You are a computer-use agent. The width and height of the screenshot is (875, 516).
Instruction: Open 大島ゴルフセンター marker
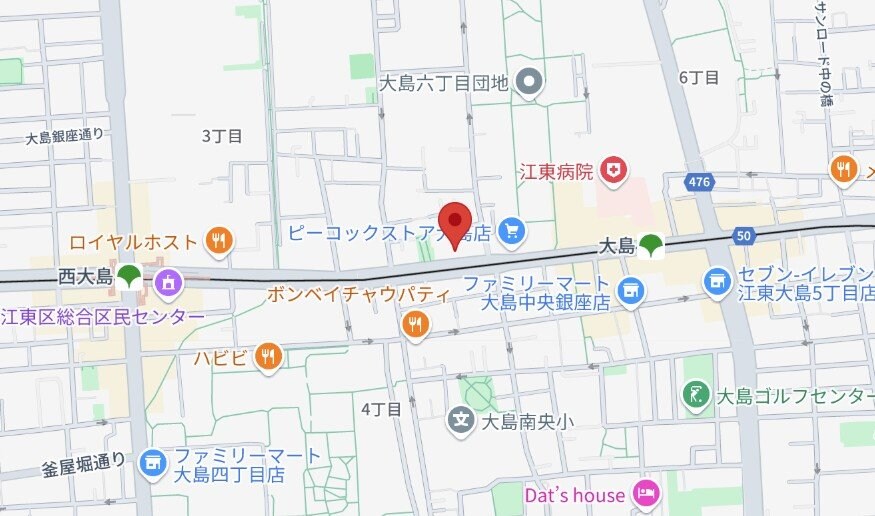tap(696, 396)
